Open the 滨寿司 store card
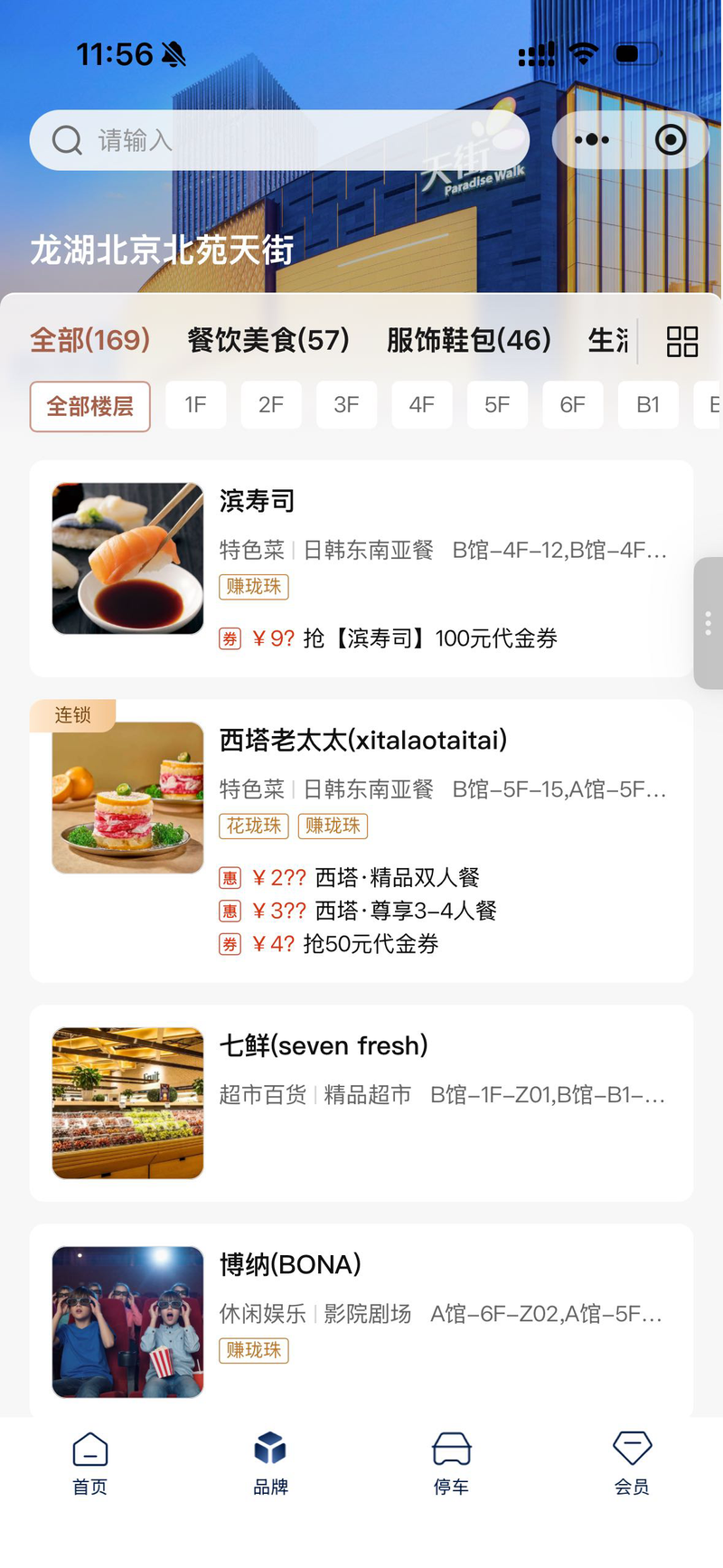 pyautogui.click(x=361, y=568)
